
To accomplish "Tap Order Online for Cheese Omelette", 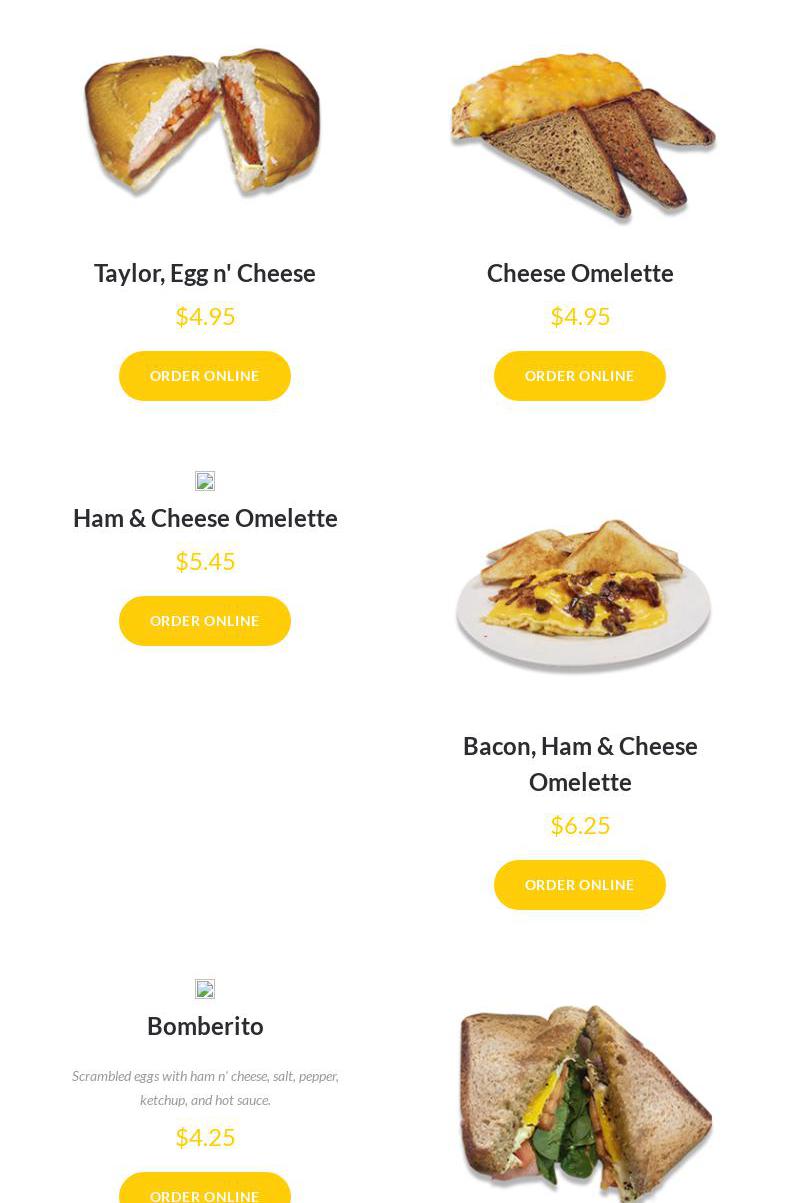I will [x=579, y=376].
